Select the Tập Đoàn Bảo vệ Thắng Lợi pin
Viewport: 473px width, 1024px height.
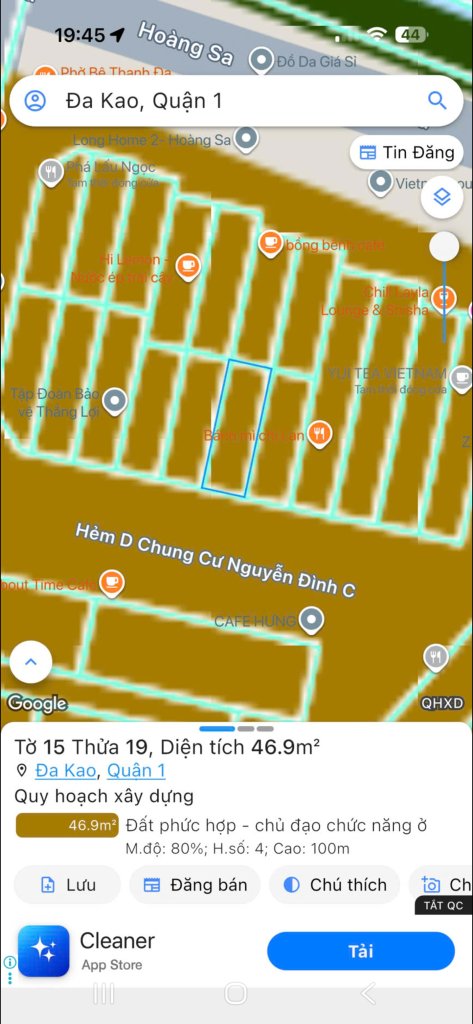116,402
